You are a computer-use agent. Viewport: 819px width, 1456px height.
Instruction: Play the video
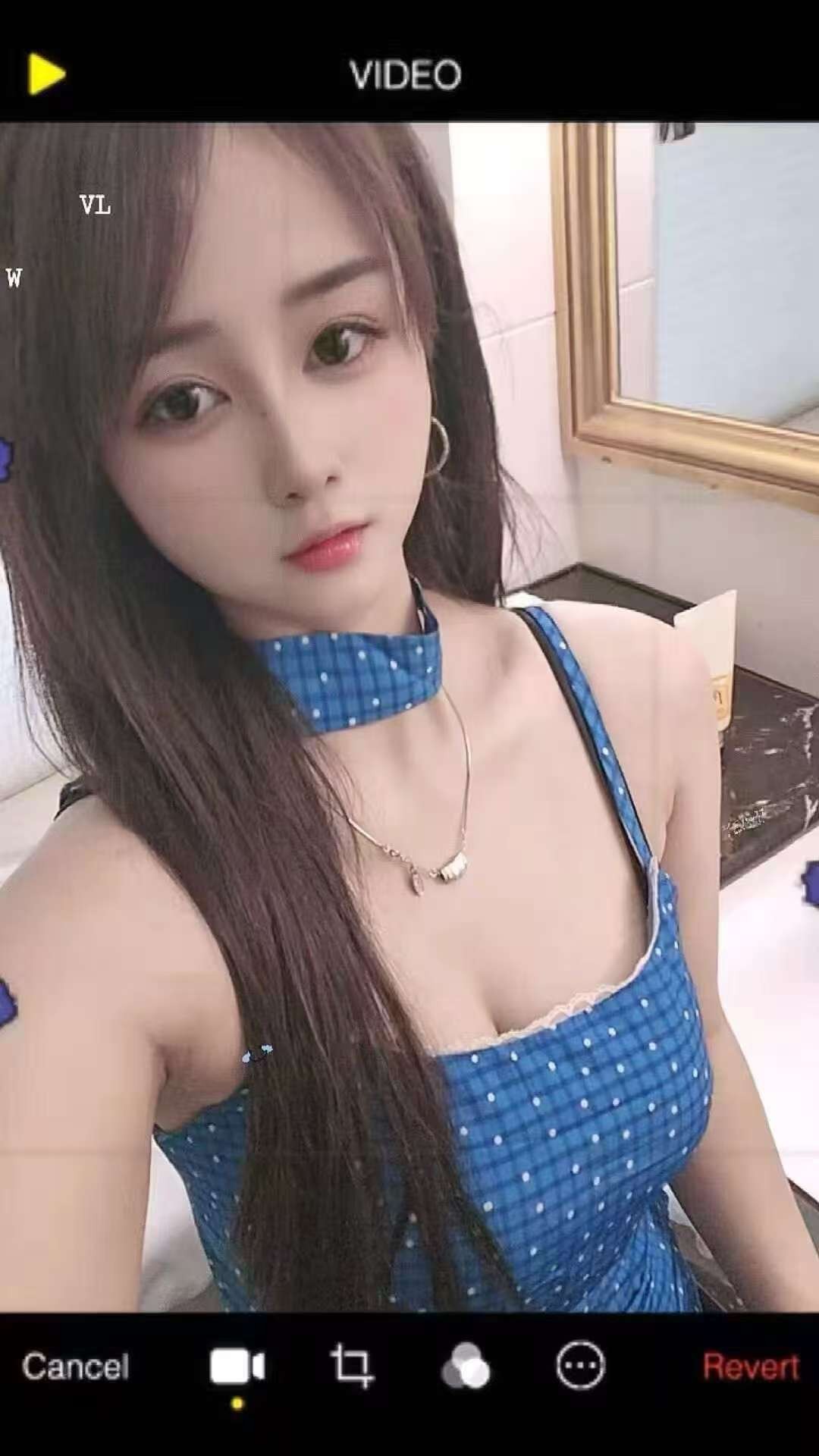coord(45,74)
